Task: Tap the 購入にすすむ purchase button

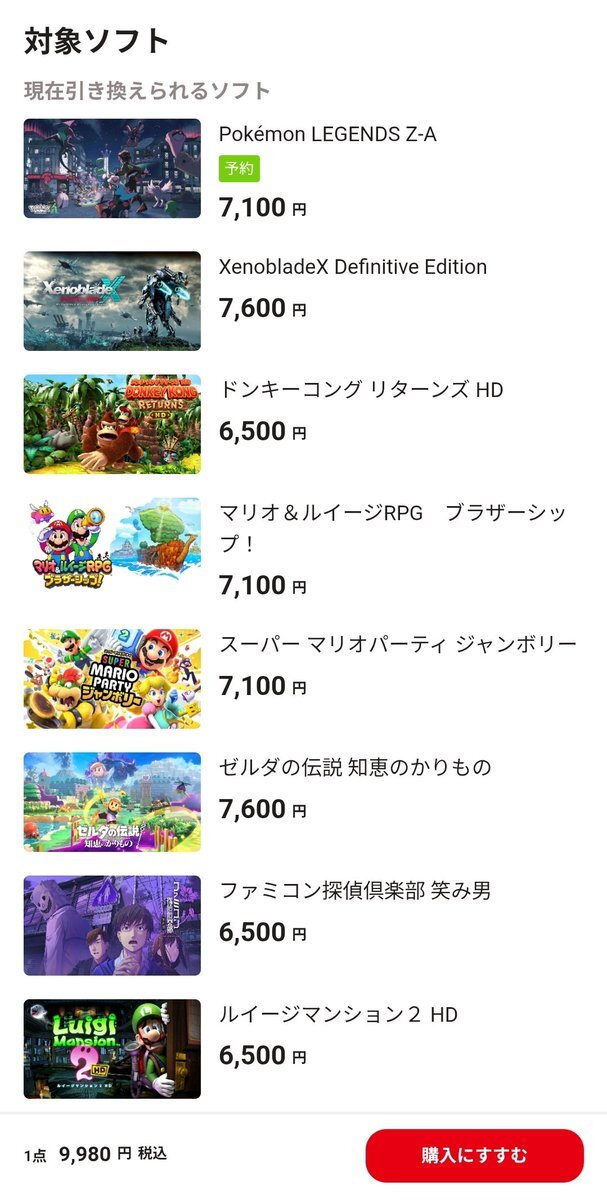Action: (474, 1156)
